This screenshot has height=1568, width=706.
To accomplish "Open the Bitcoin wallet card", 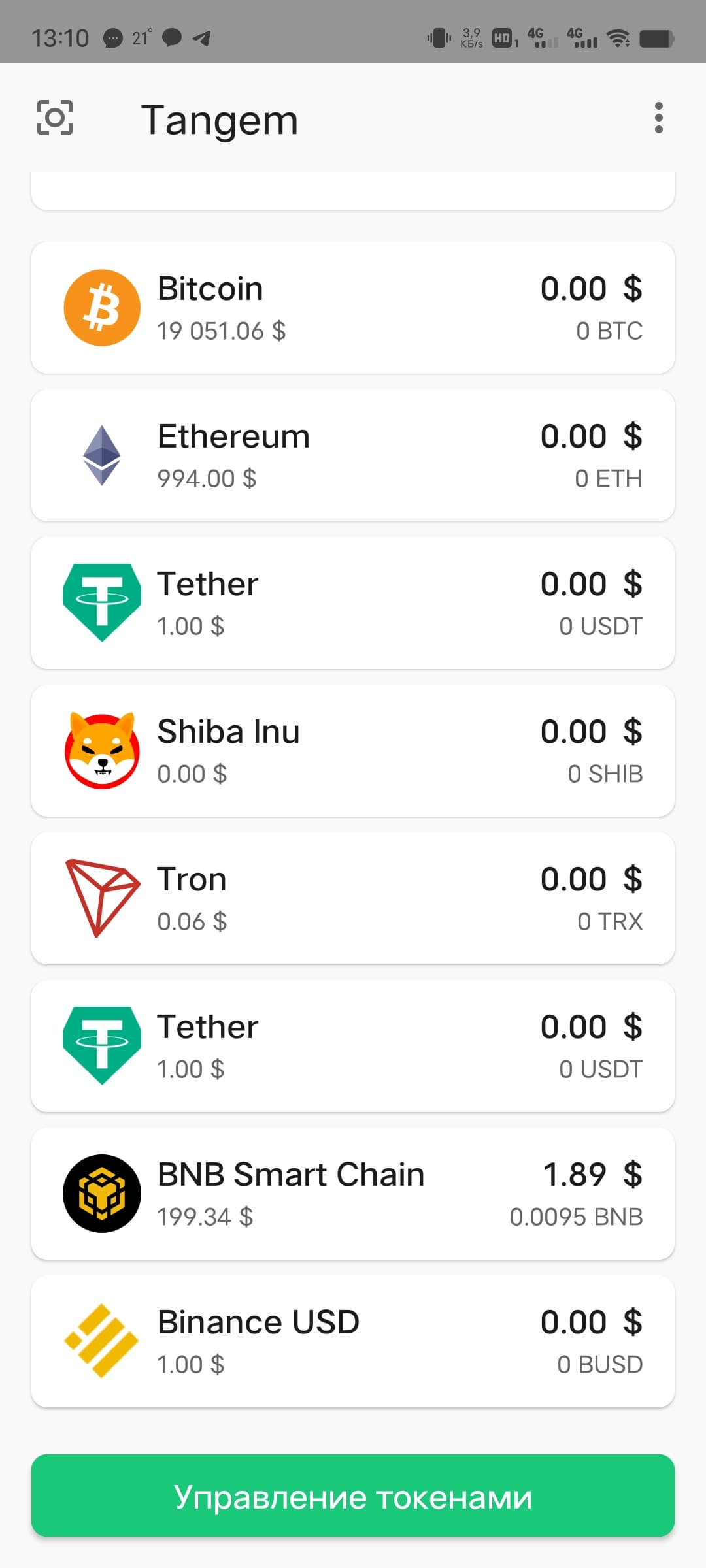I will [x=353, y=308].
